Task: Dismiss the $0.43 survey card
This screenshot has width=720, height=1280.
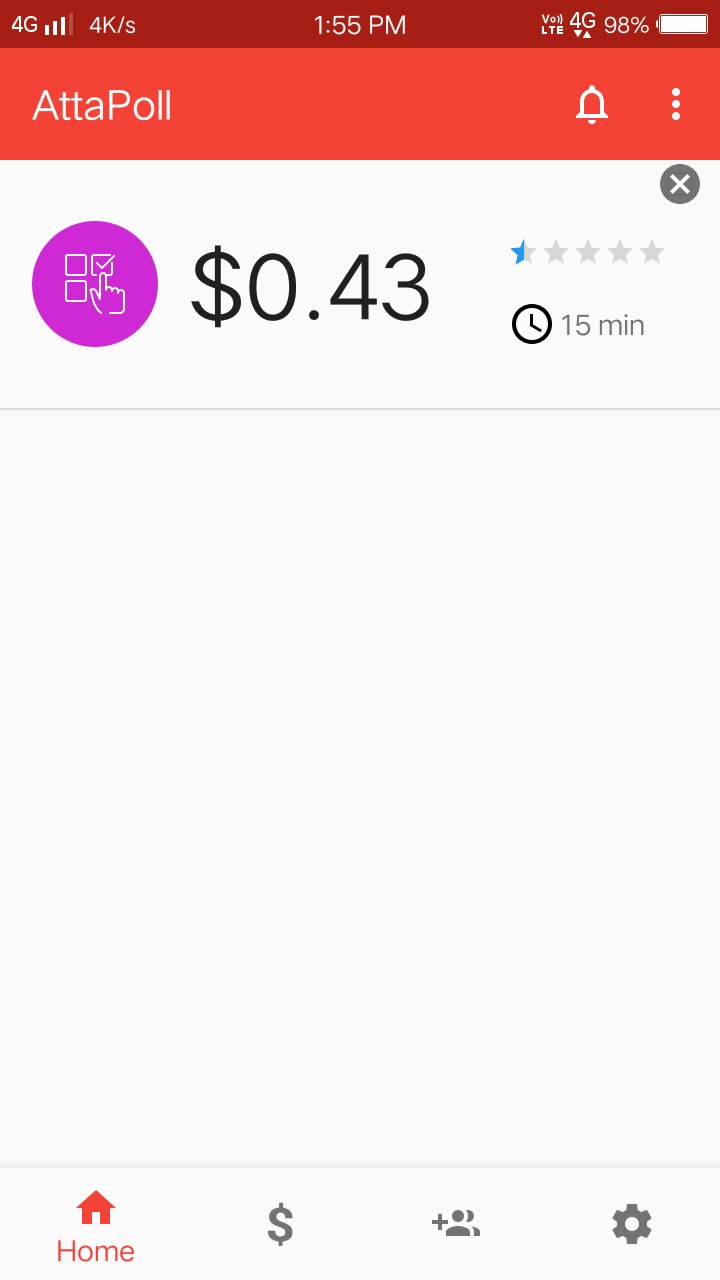Action: (680, 184)
